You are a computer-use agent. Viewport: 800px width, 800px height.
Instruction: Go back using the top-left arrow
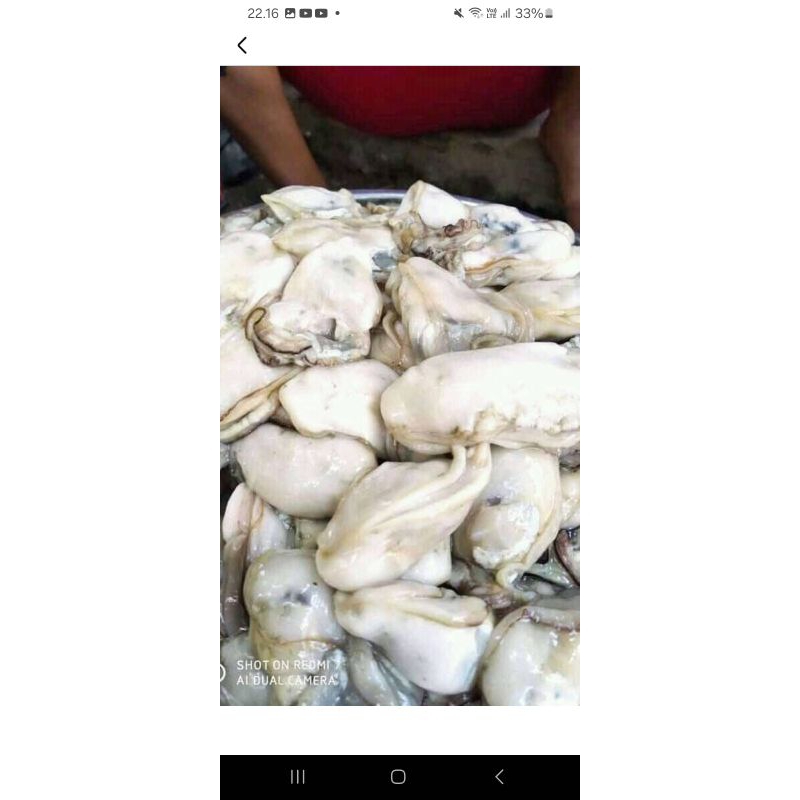pyautogui.click(x=242, y=45)
